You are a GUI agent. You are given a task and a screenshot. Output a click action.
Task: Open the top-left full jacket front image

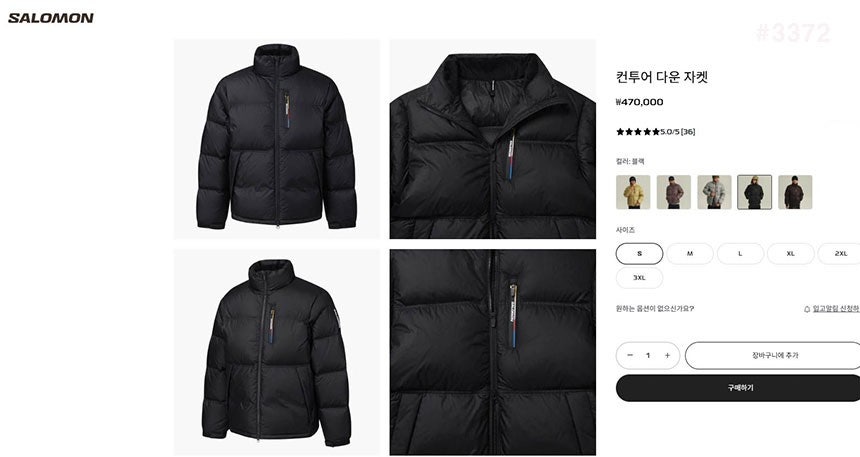[277, 139]
